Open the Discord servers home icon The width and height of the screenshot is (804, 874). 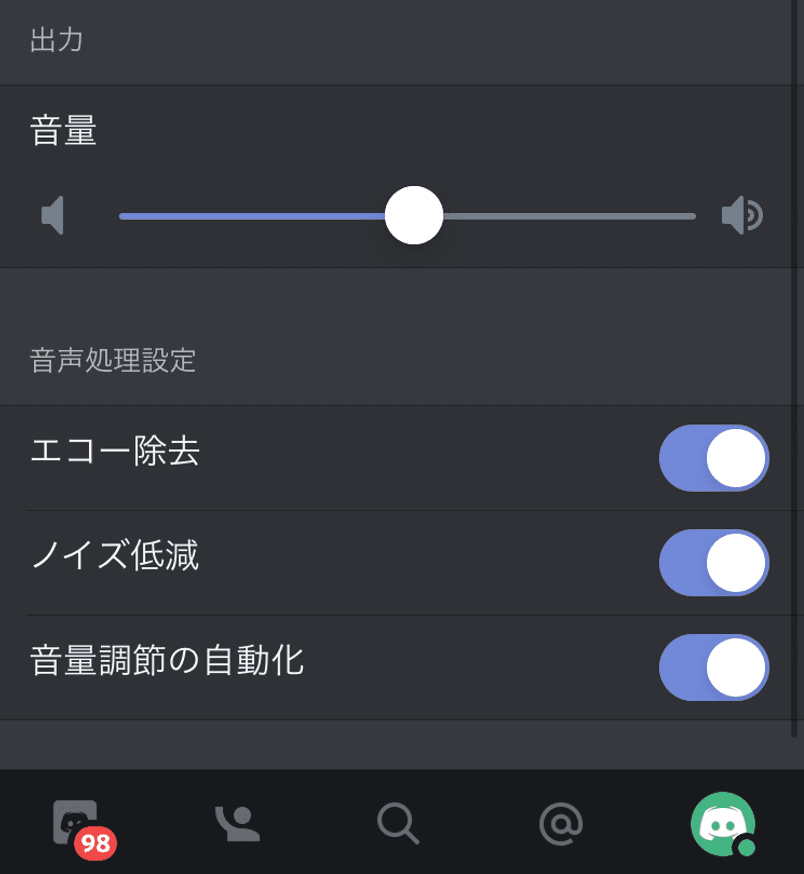(75, 818)
